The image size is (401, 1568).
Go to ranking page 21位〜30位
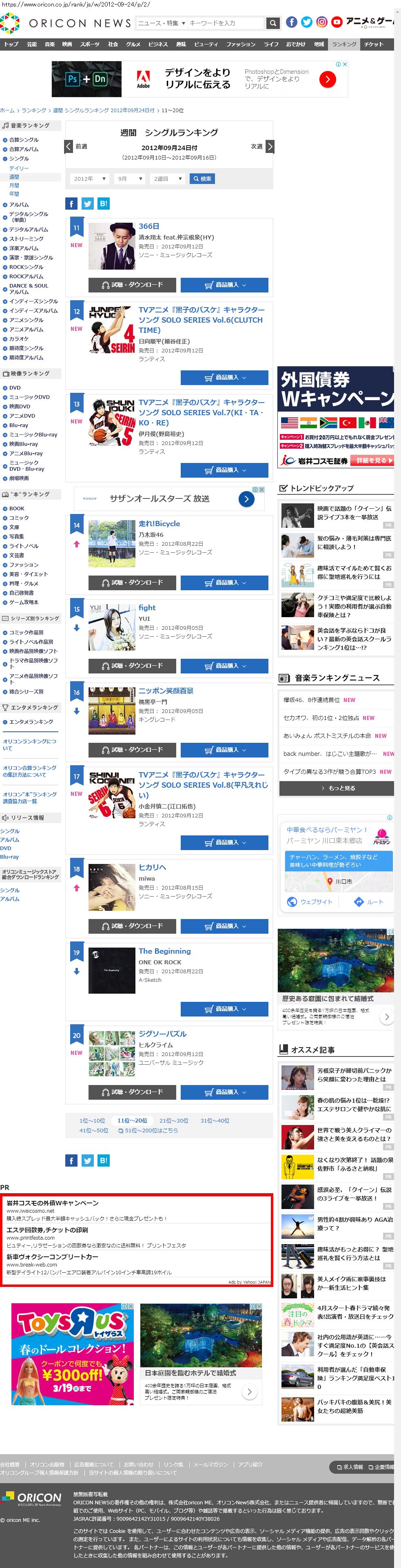[173, 1121]
